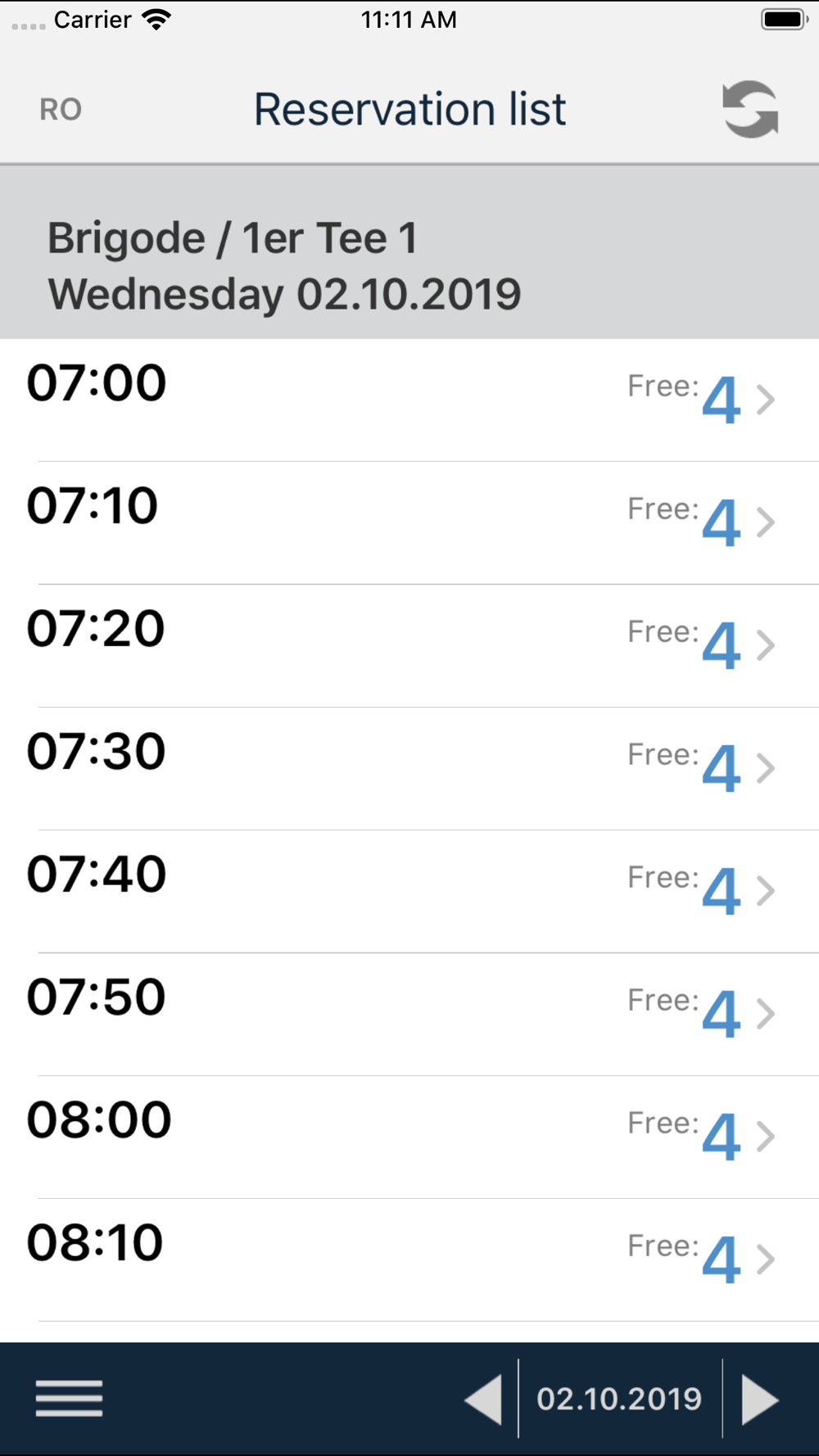Select the 08:00 tee time
Screen dimensions: 819x1456
click(x=409, y=1137)
